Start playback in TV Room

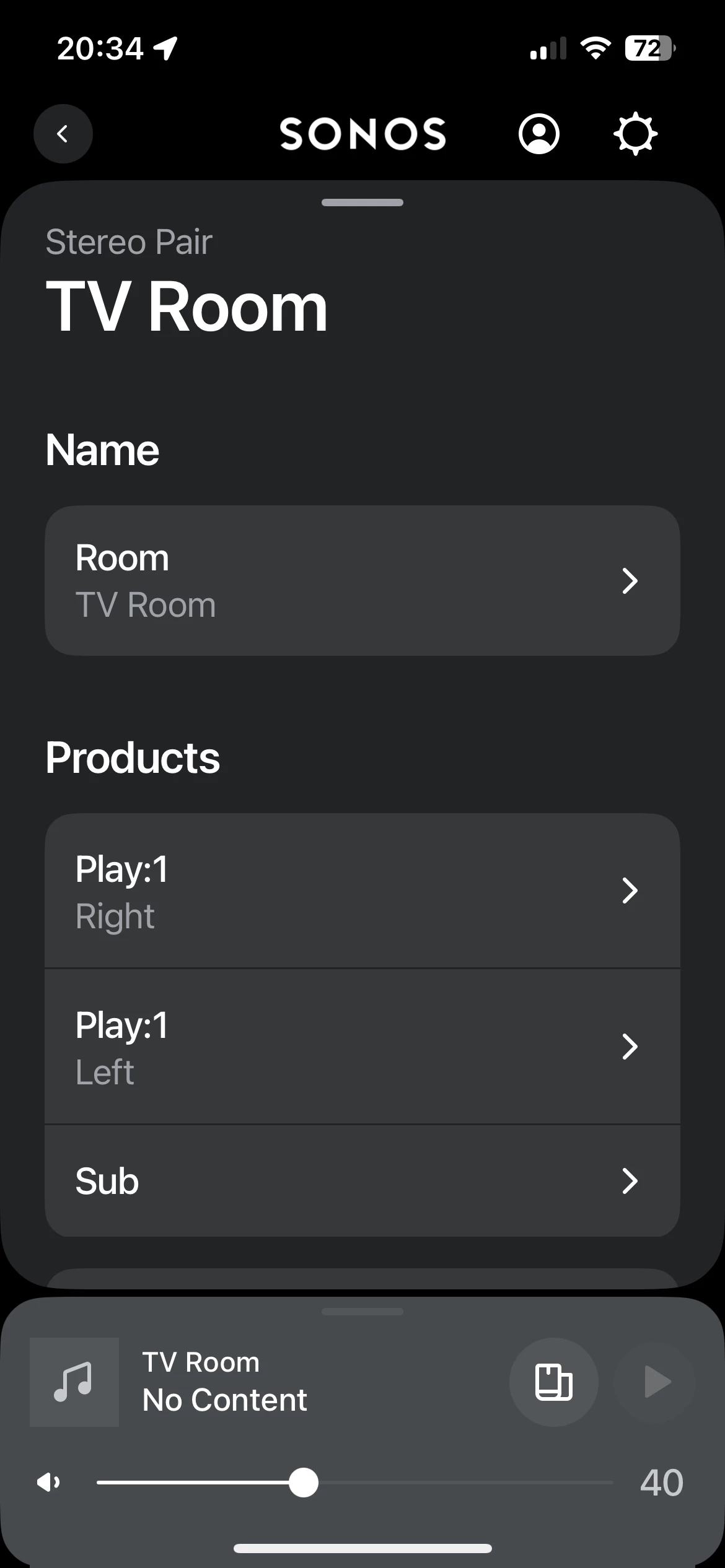[657, 1382]
